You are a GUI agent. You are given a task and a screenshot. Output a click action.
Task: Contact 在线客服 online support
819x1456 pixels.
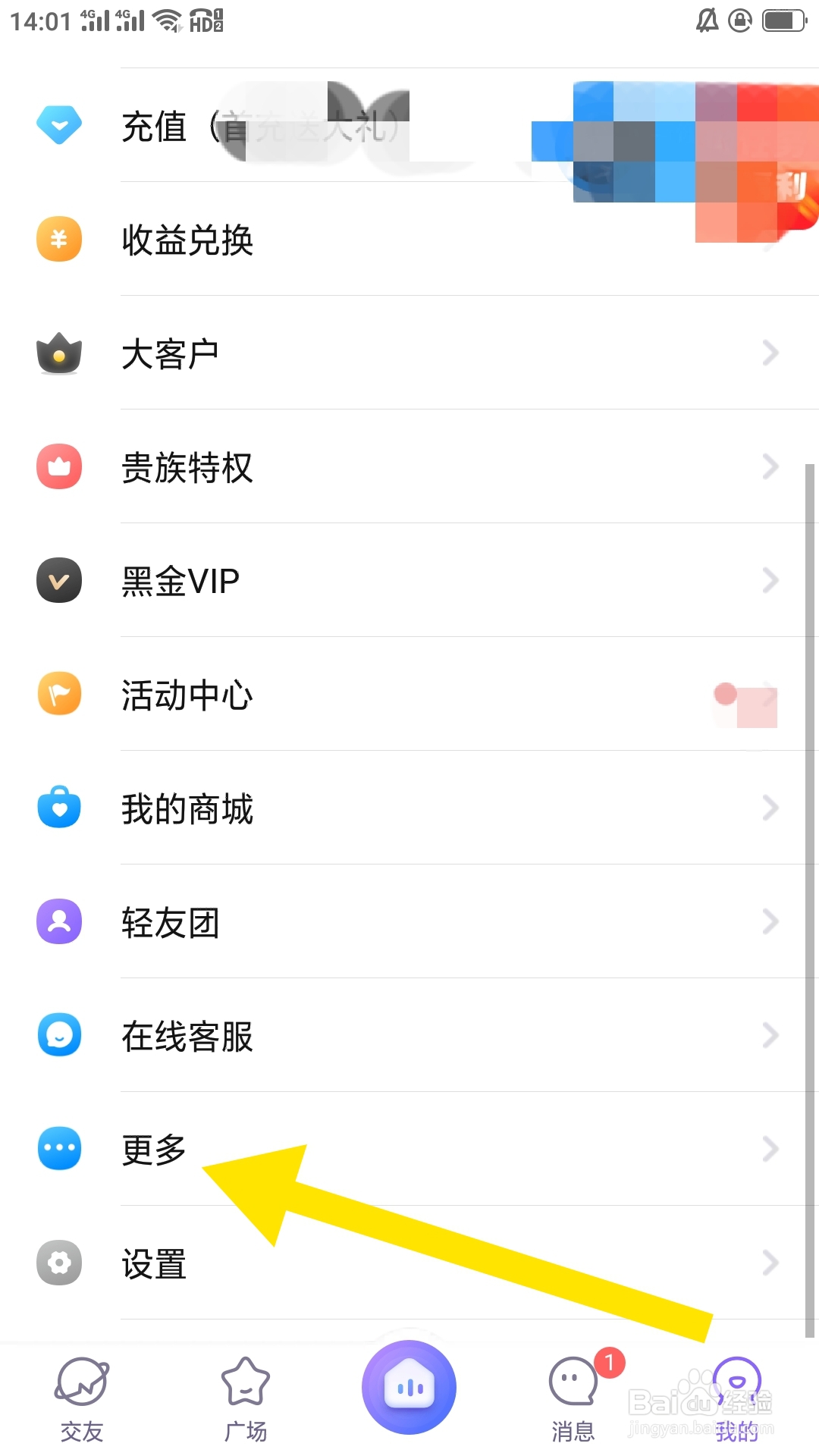(409, 1036)
